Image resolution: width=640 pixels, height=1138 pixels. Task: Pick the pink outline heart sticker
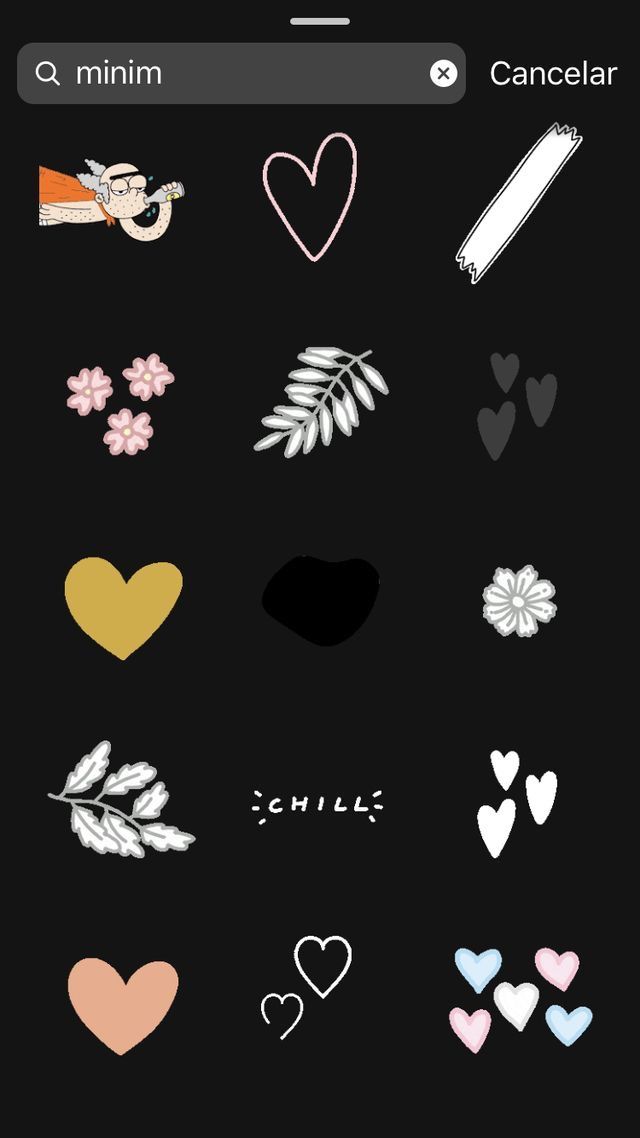point(311,197)
